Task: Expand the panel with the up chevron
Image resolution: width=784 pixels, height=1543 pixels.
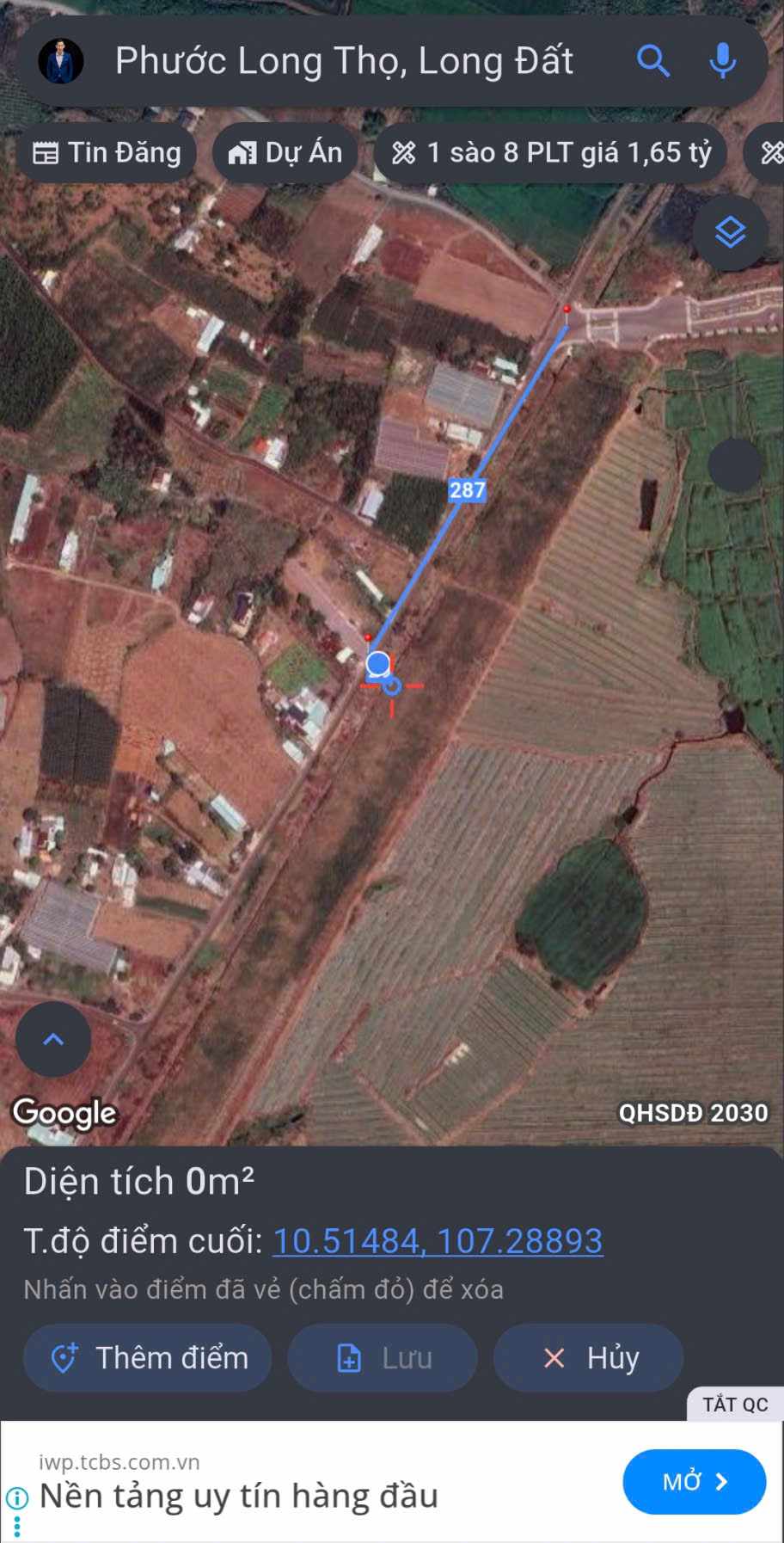Action: pos(53,1039)
